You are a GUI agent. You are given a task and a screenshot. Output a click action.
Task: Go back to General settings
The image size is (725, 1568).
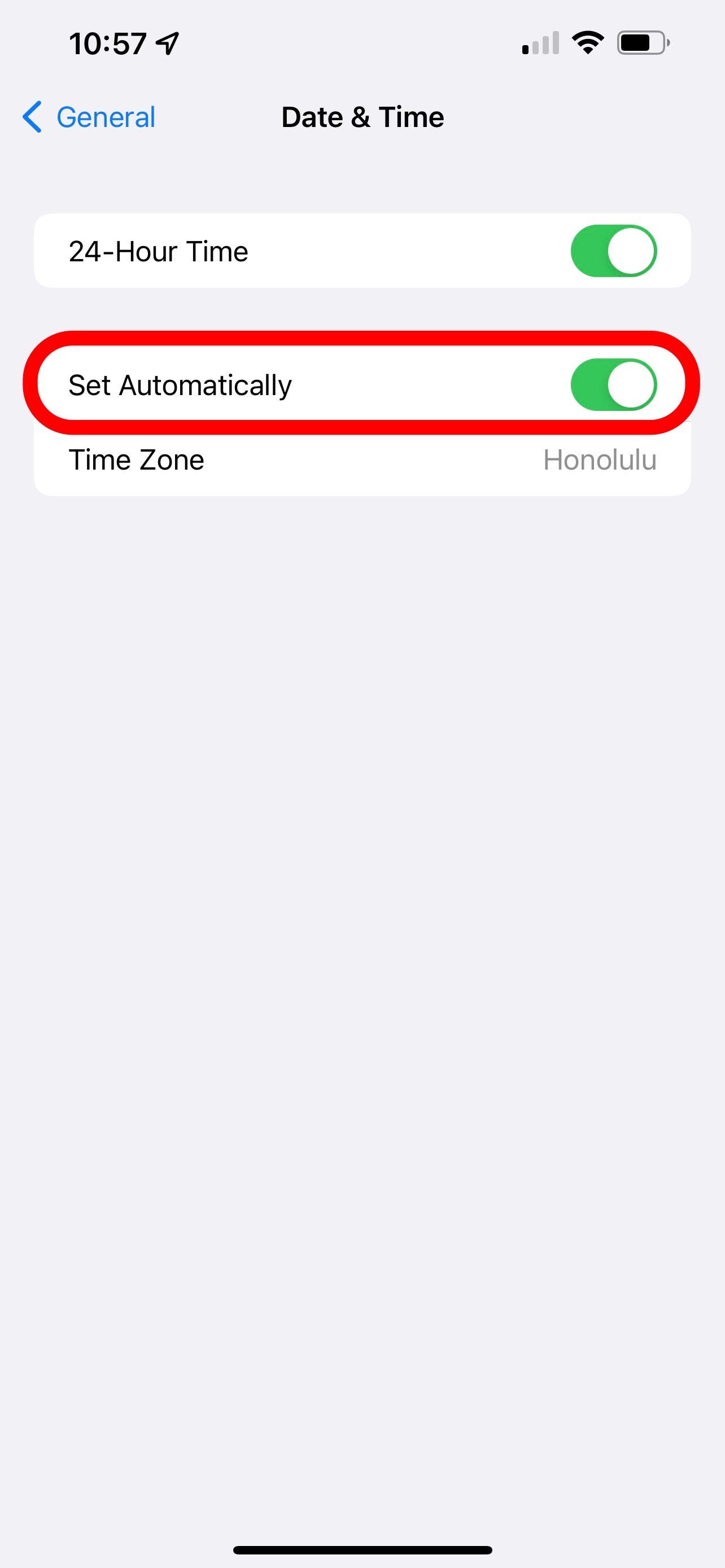[x=89, y=117]
